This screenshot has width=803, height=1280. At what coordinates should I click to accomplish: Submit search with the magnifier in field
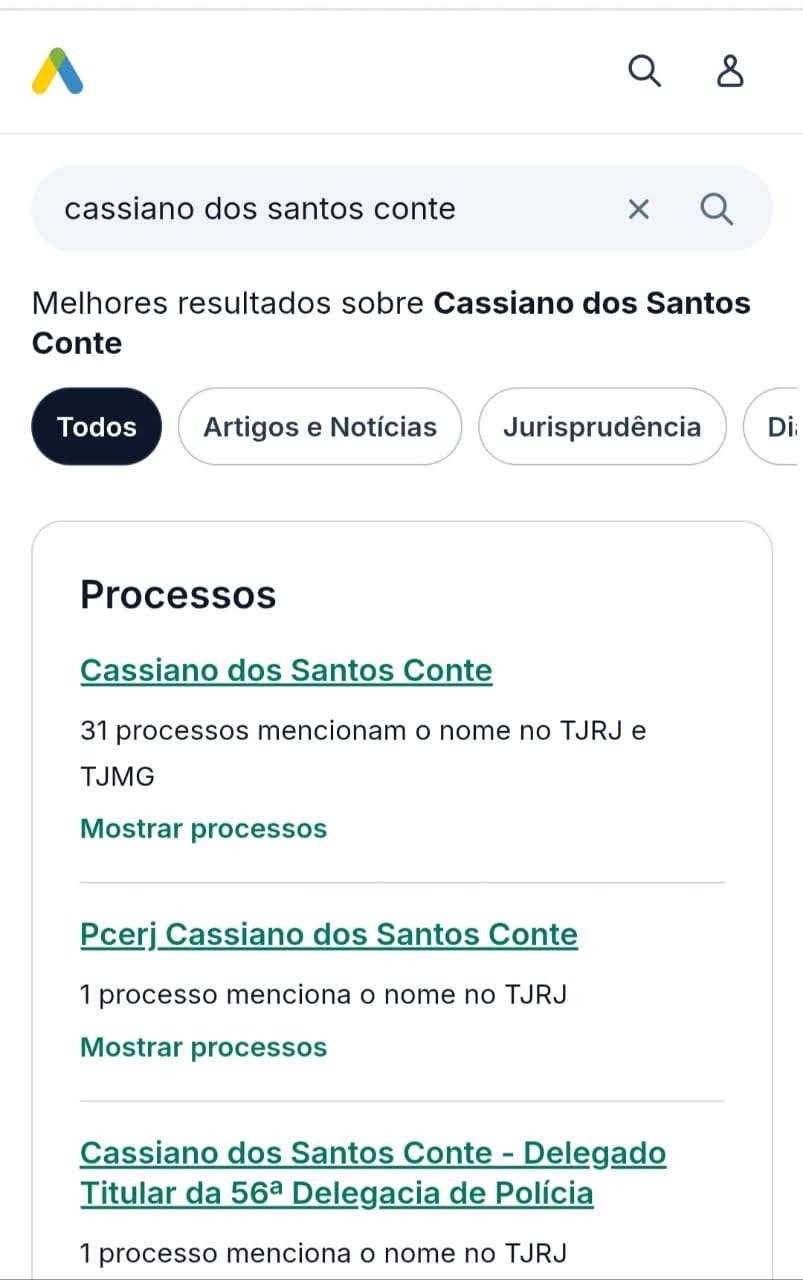716,209
